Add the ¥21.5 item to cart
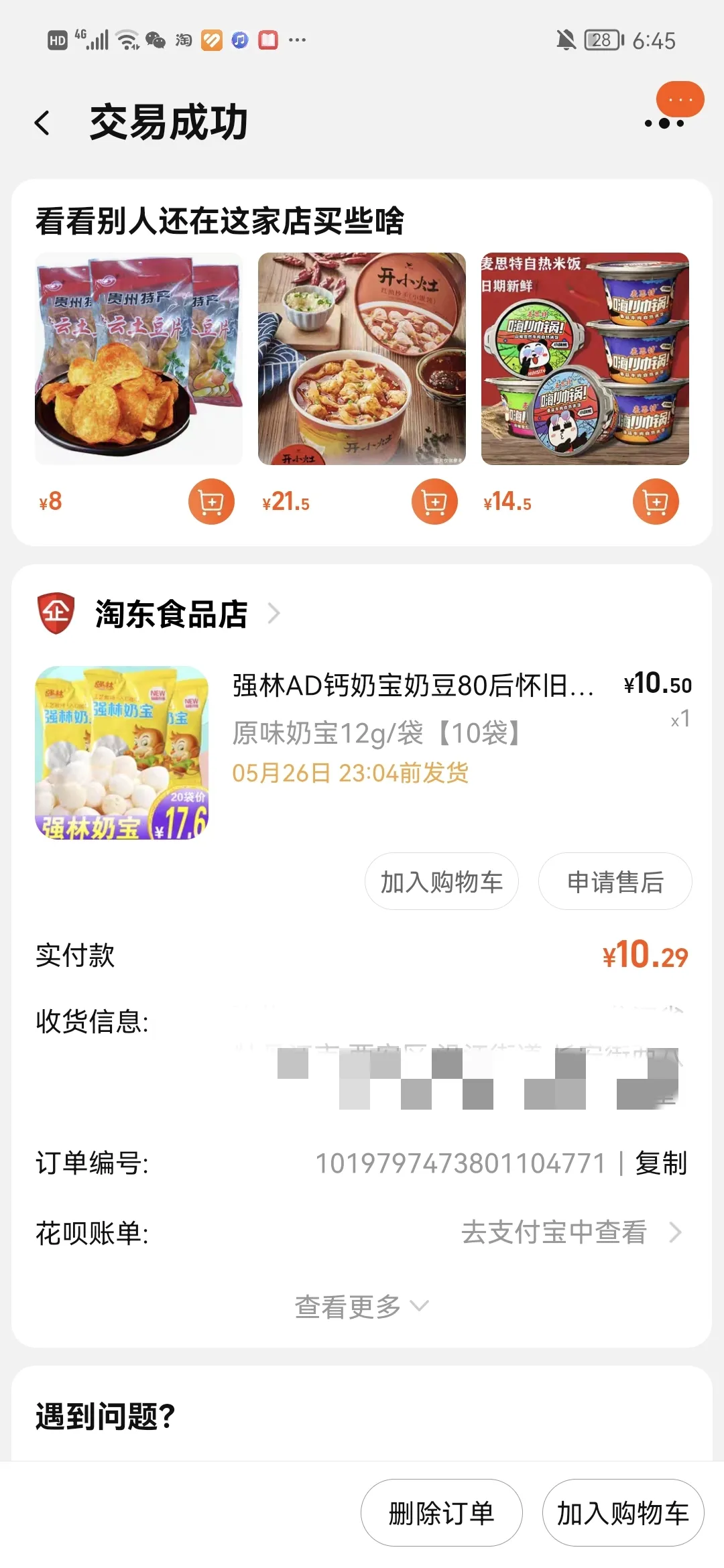This screenshot has width=724, height=1568. click(434, 502)
